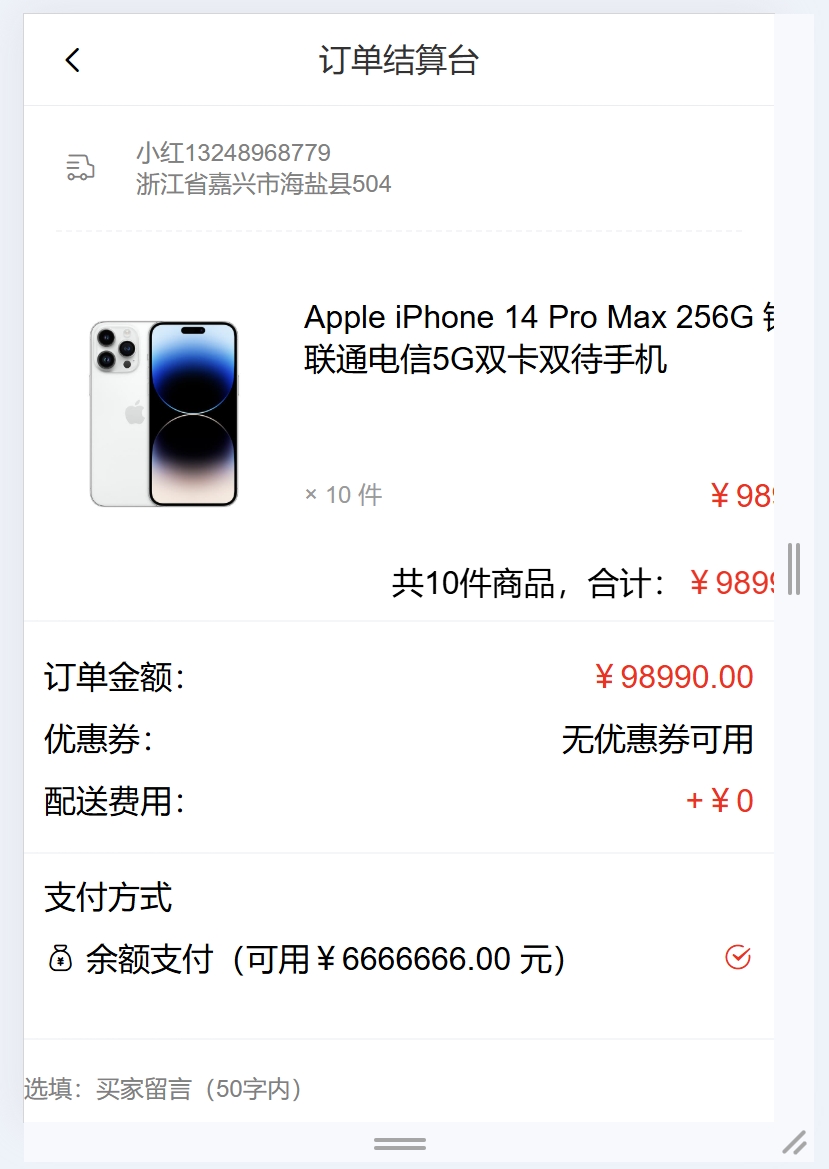Go back from the order checkout page
The image size is (829, 1169).
[72, 60]
